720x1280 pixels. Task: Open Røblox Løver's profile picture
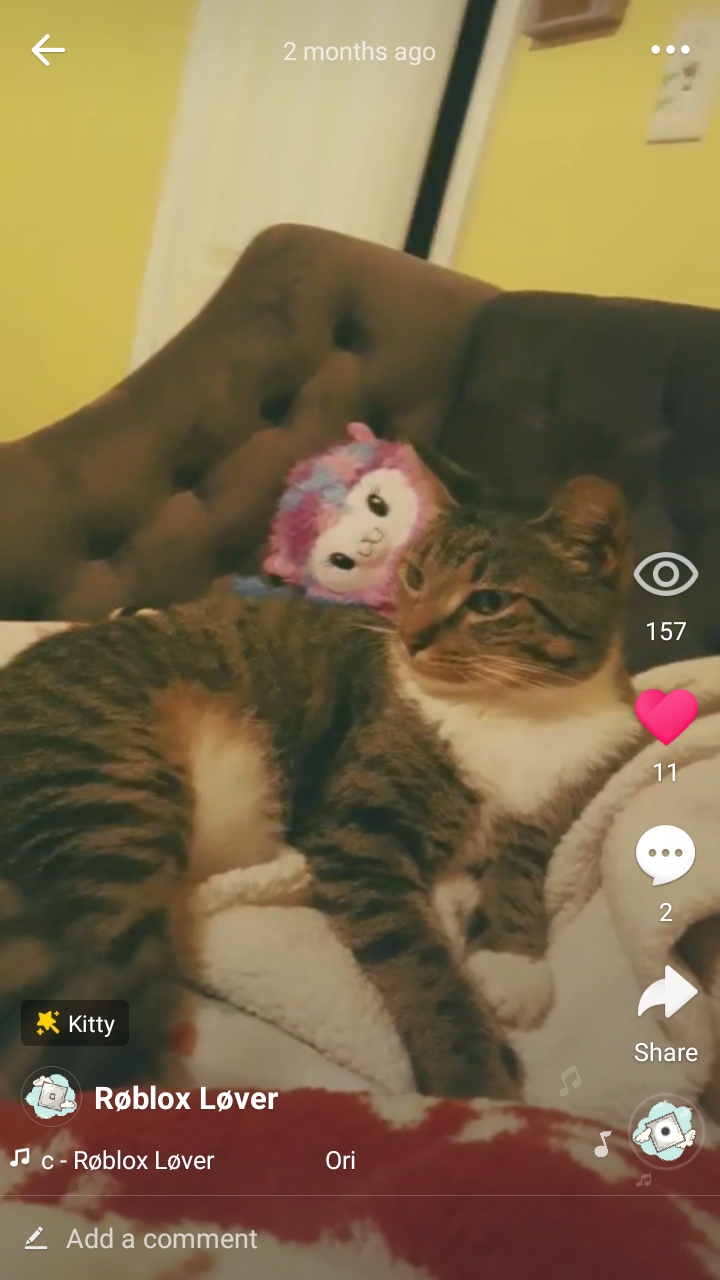pos(50,1097)
